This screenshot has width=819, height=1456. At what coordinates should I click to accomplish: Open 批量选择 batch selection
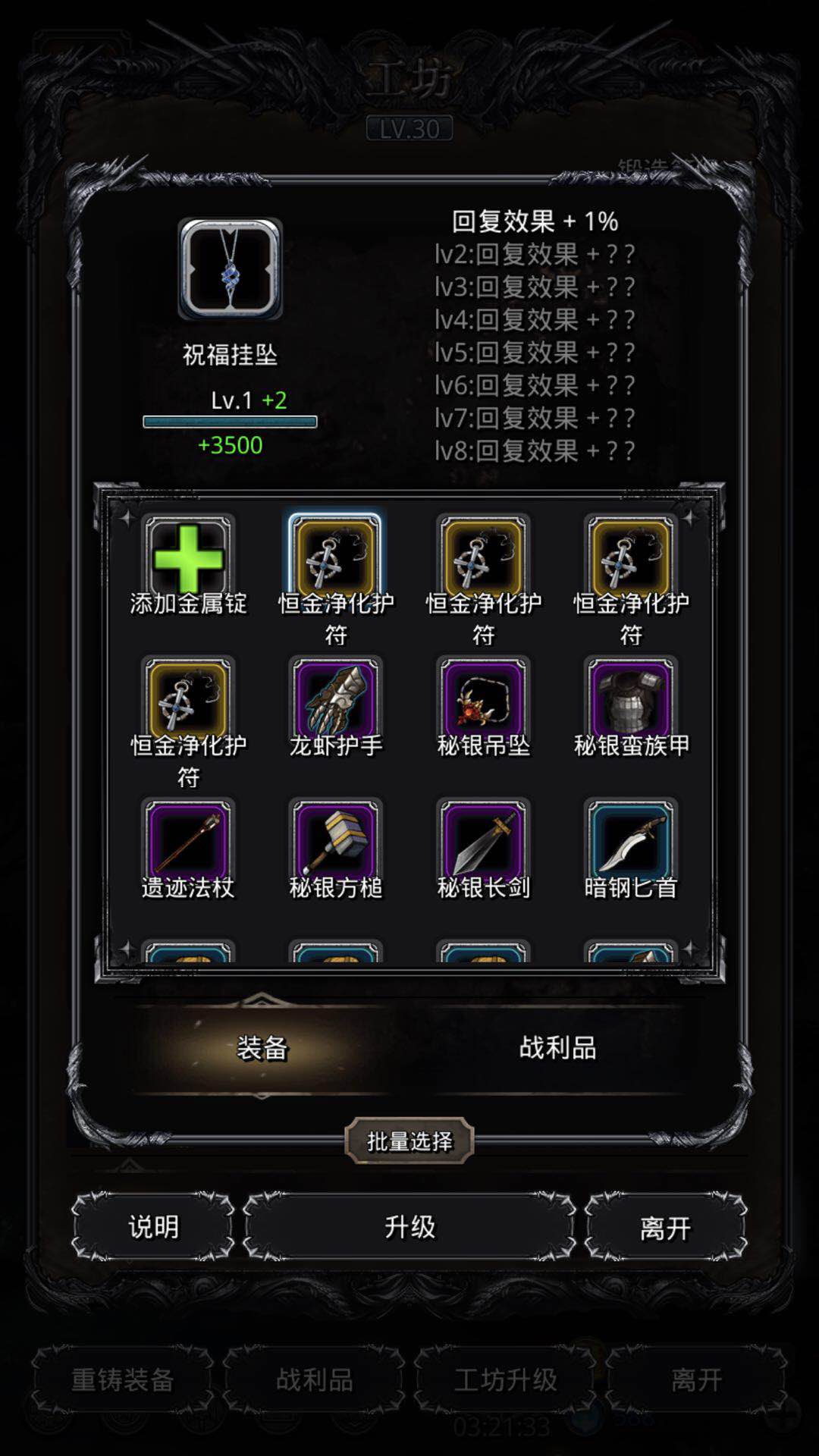[x=409, y=1141]
